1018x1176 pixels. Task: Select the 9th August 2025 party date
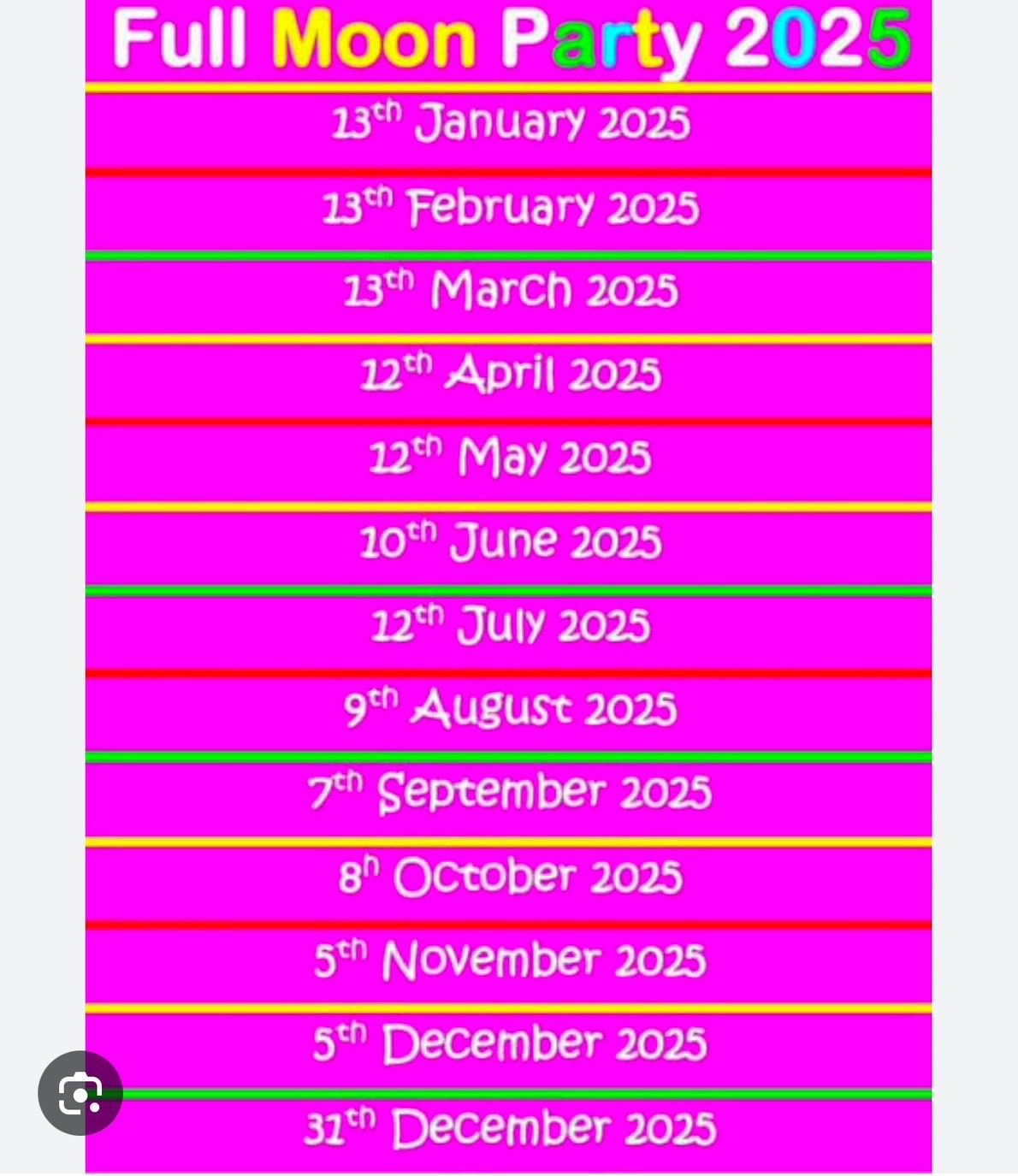[509, 707]
